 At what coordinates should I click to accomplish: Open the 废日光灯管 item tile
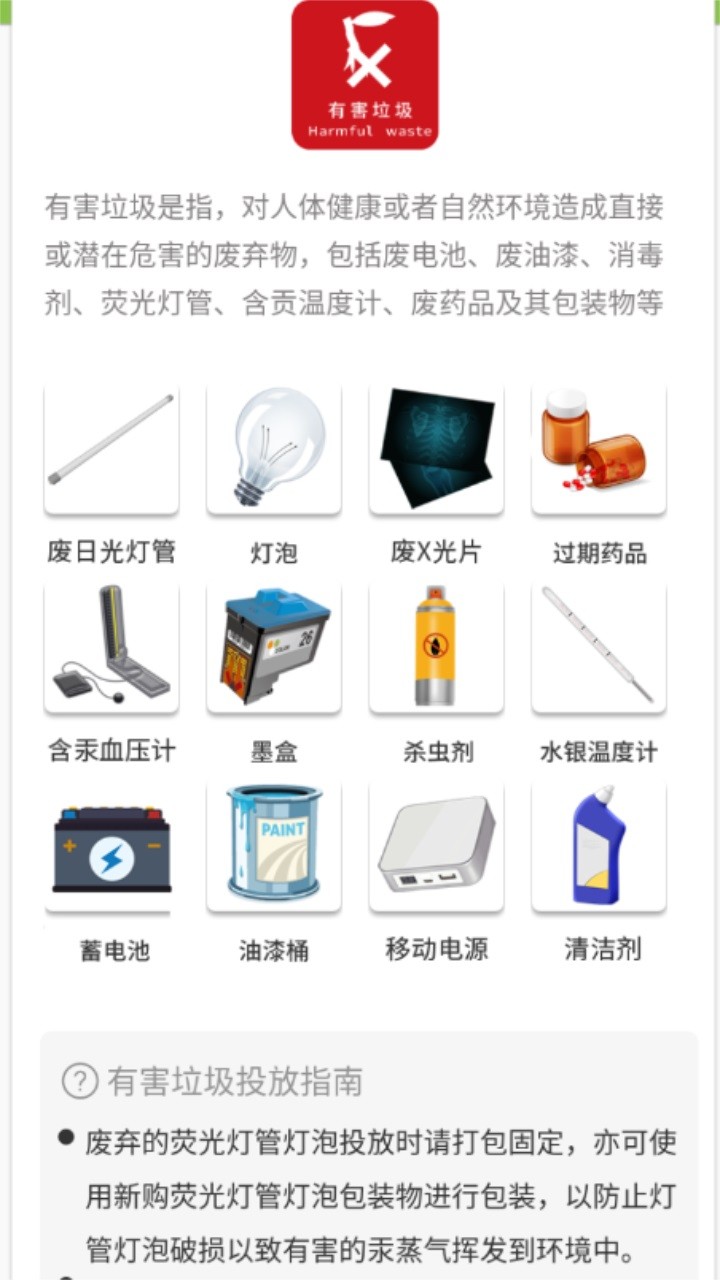point(111,450)
